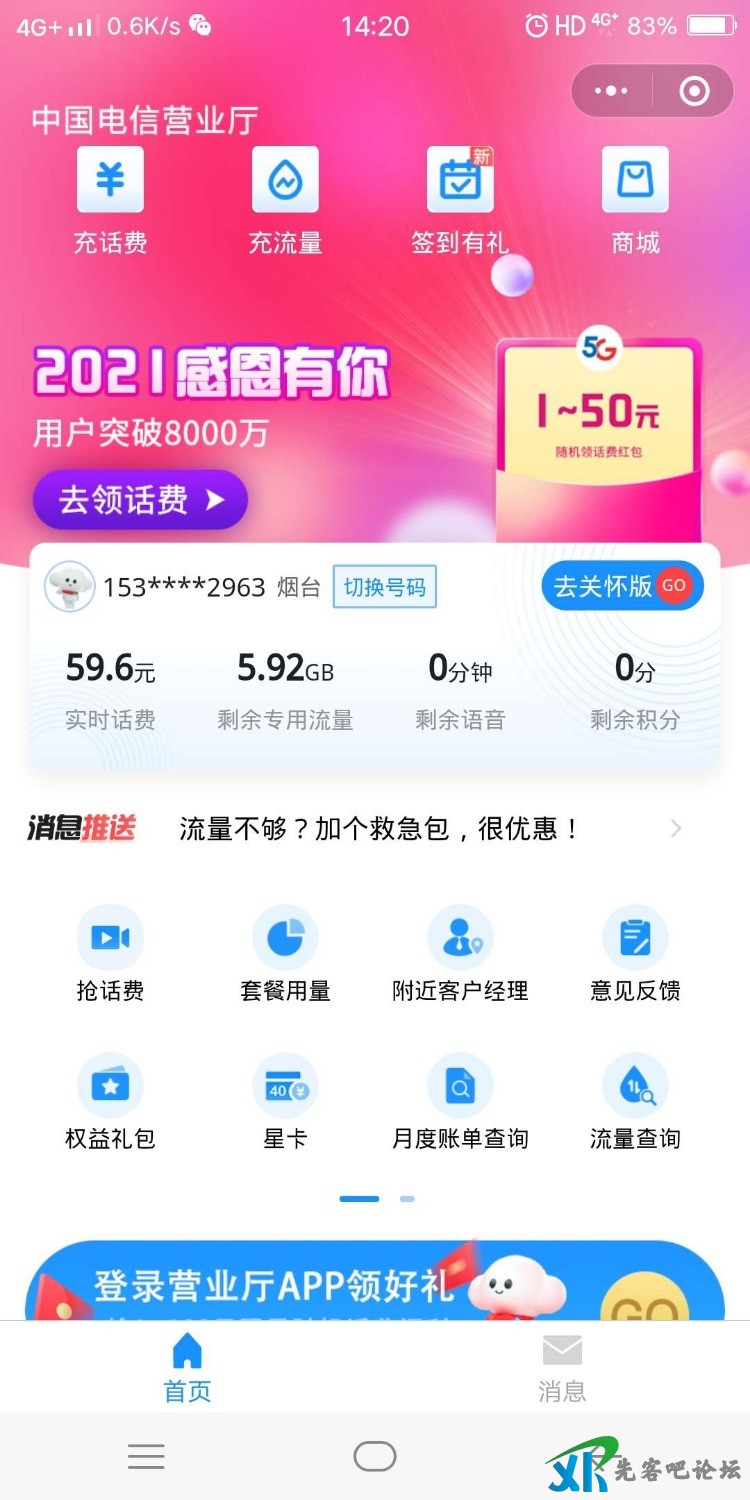The height and width of the screenshot is (1500, 750).
Task: Open 月度账单查询
Action: point(460,1102)
